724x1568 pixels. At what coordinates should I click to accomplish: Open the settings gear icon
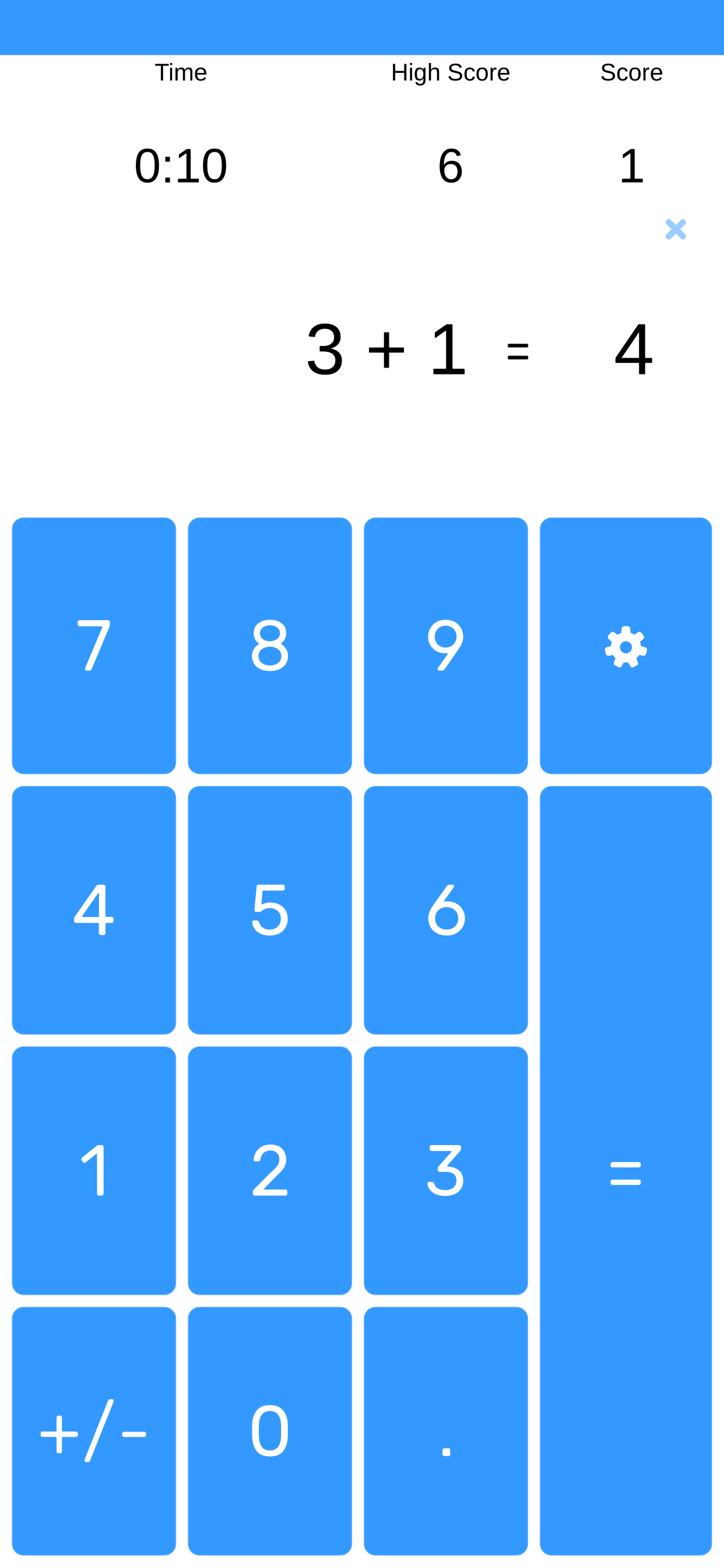point(625,646)
